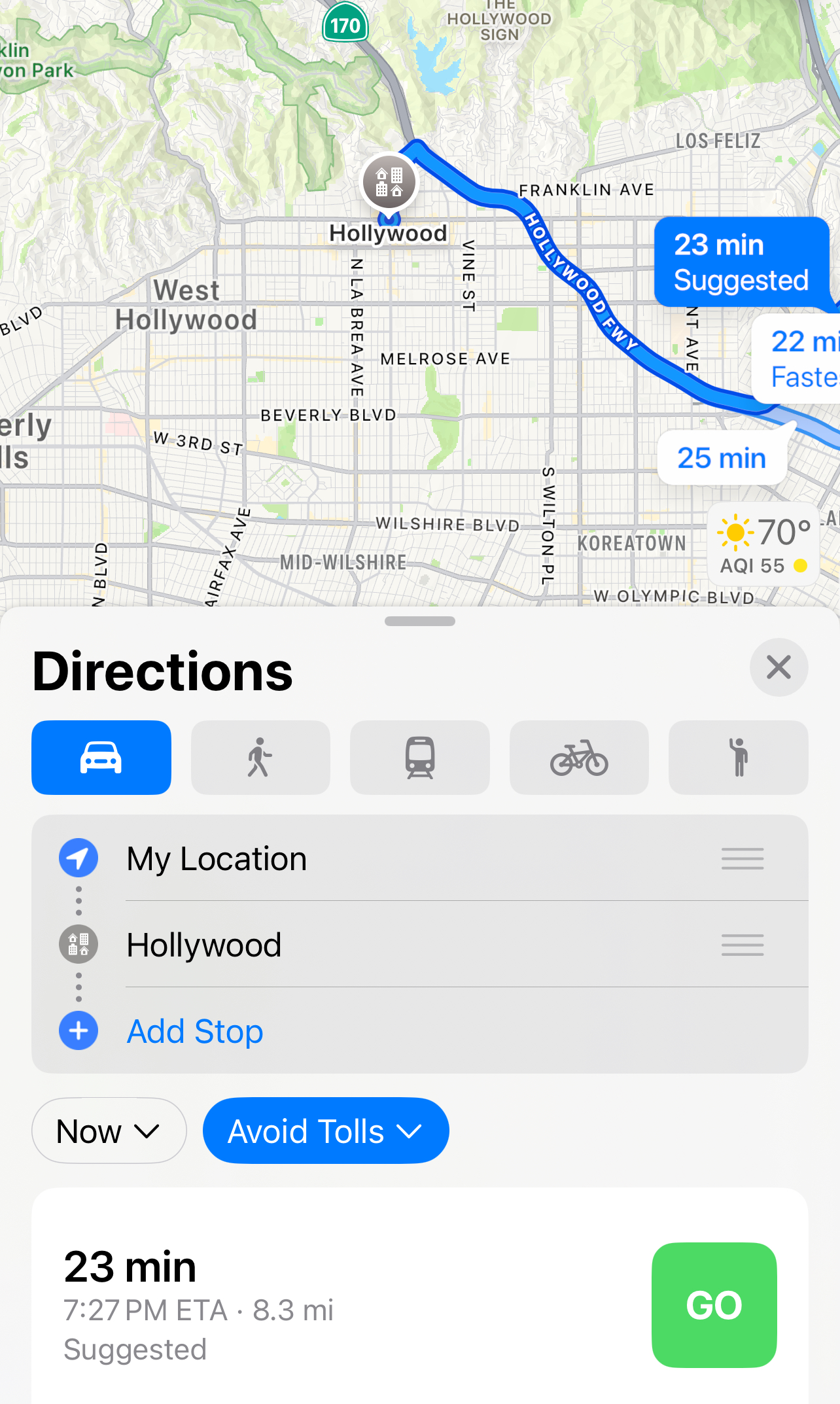This screenshot has width=840, height=1404.
Task: Edit the My Location starting point
Action: (x=420, y=858)
